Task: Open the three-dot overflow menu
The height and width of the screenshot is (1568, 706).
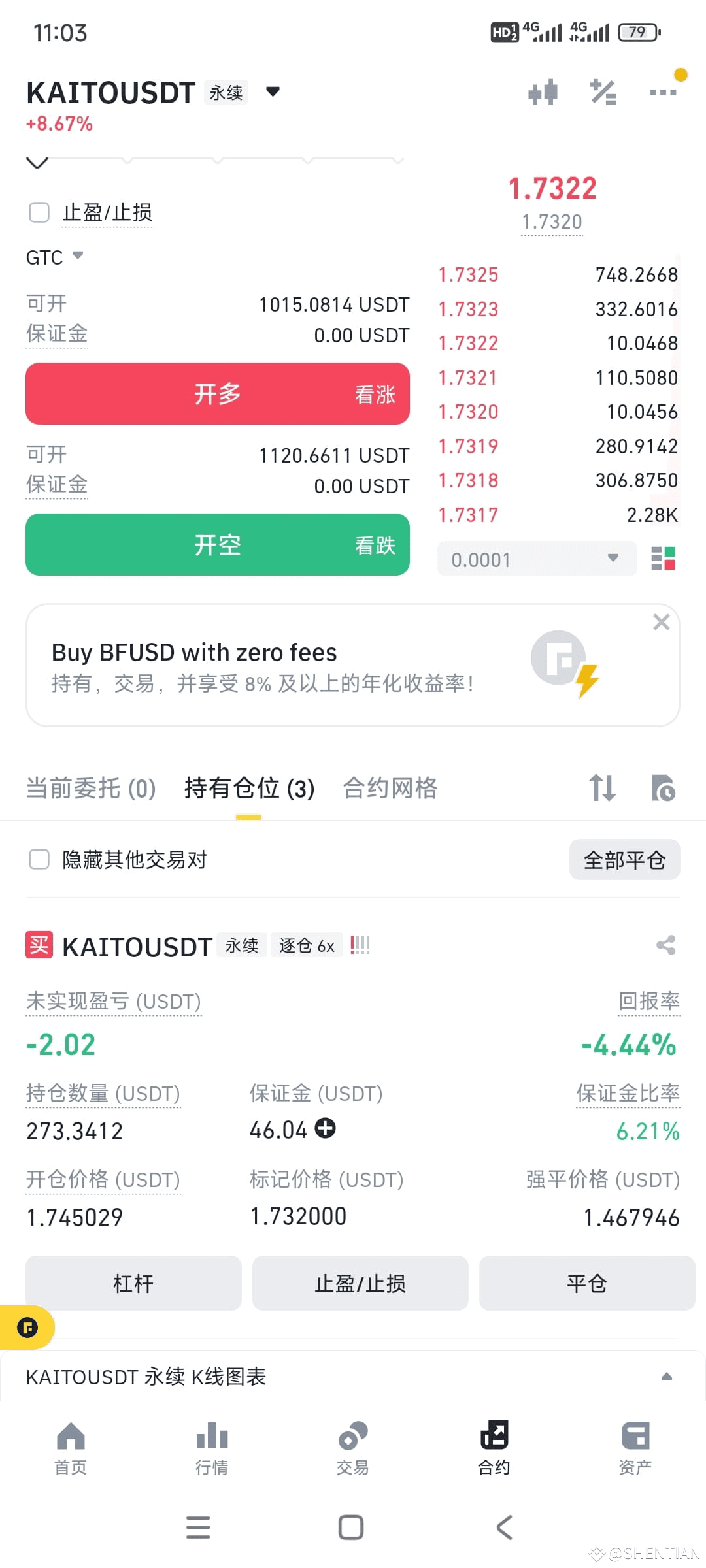Action: tap(662, 92)
